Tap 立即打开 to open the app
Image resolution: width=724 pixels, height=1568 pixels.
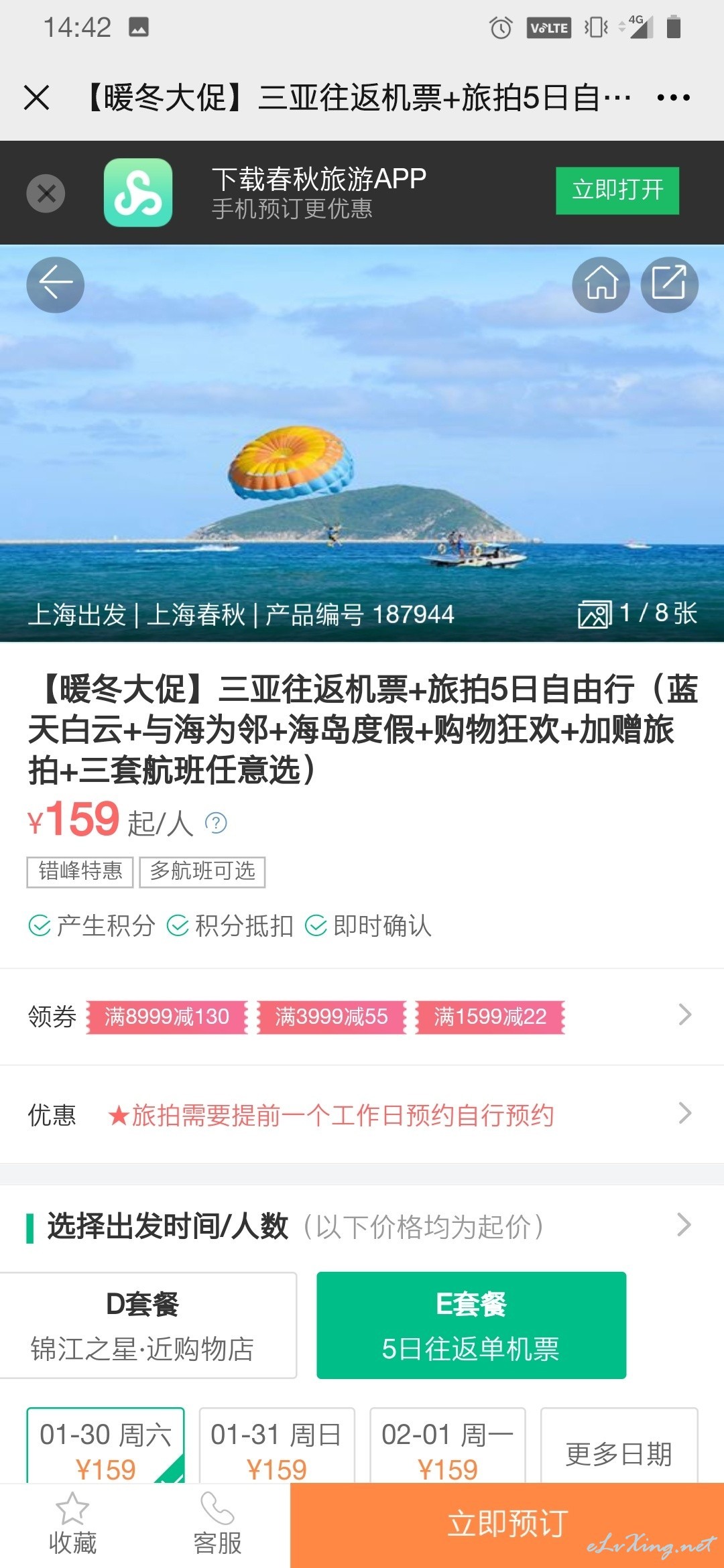coord(617,191)
